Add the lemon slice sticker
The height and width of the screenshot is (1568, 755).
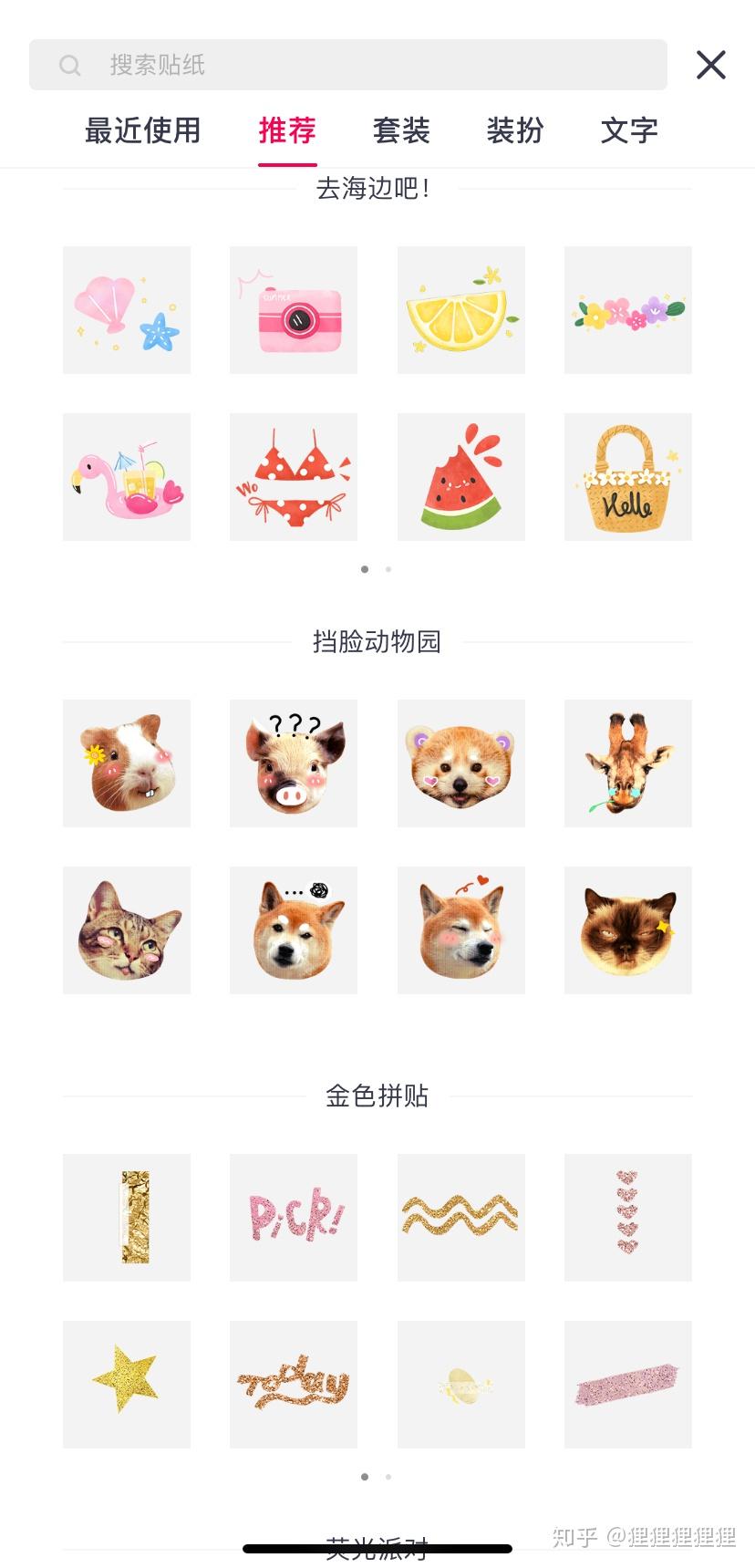(x=460, y=310)
